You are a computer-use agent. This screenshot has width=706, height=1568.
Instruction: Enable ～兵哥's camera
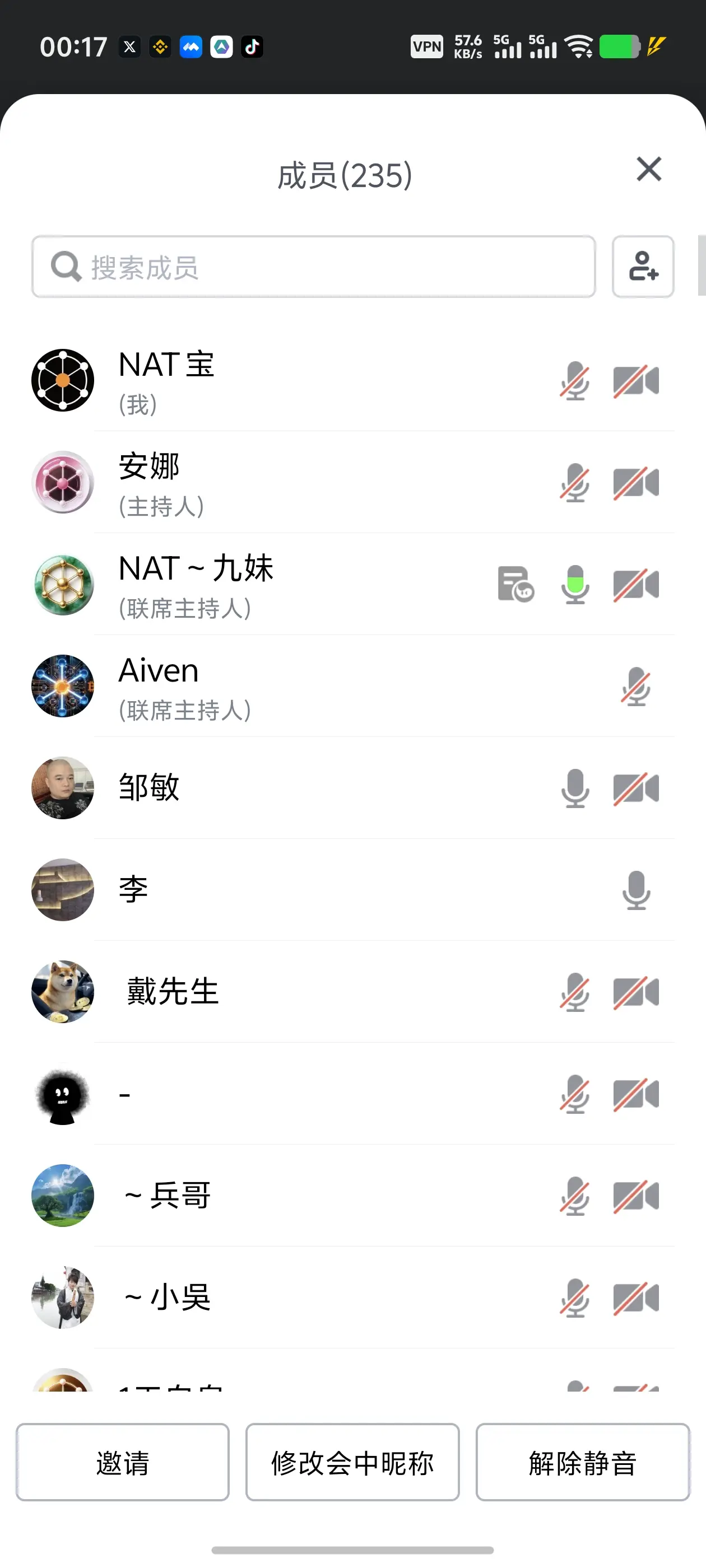(x=636, y=1195)
